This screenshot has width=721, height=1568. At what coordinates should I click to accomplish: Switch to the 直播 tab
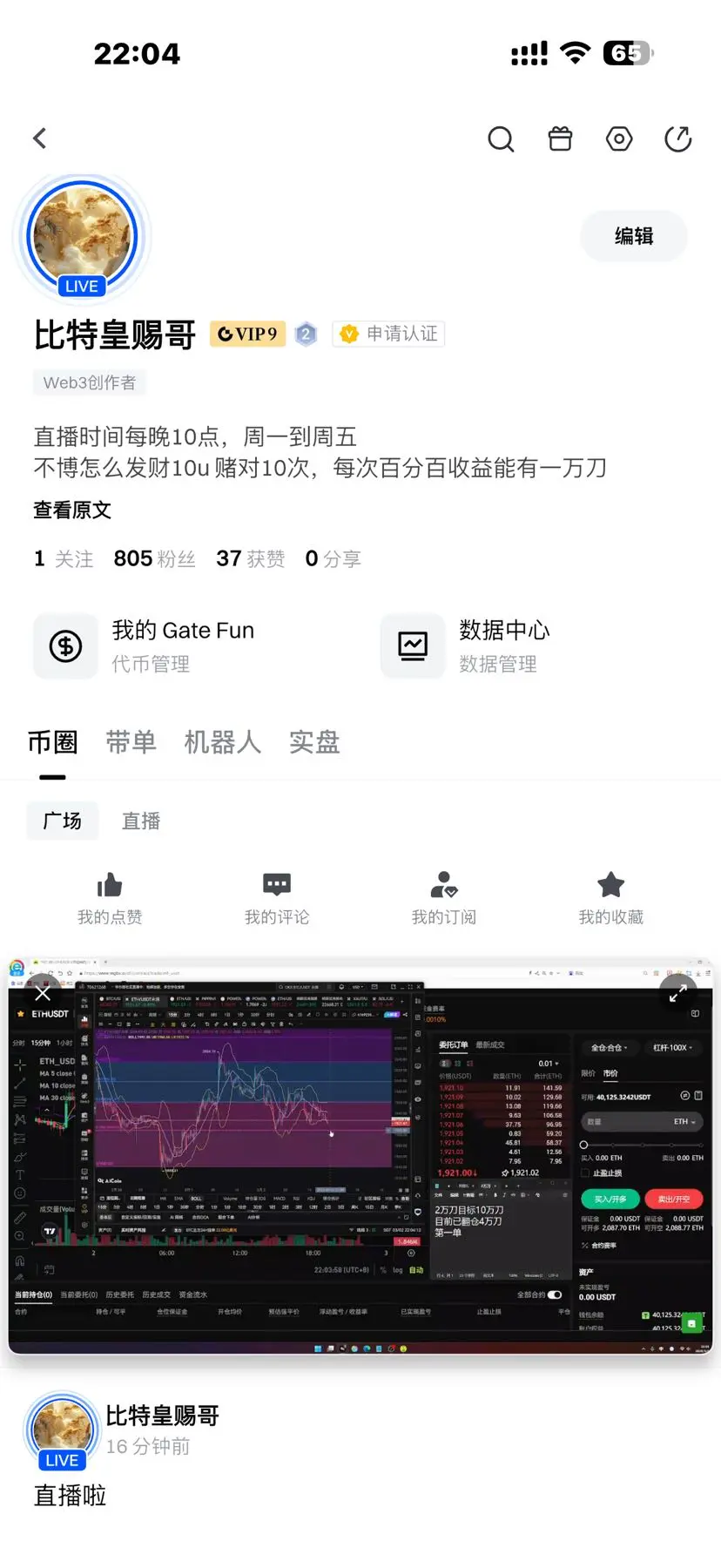[140, 820]
